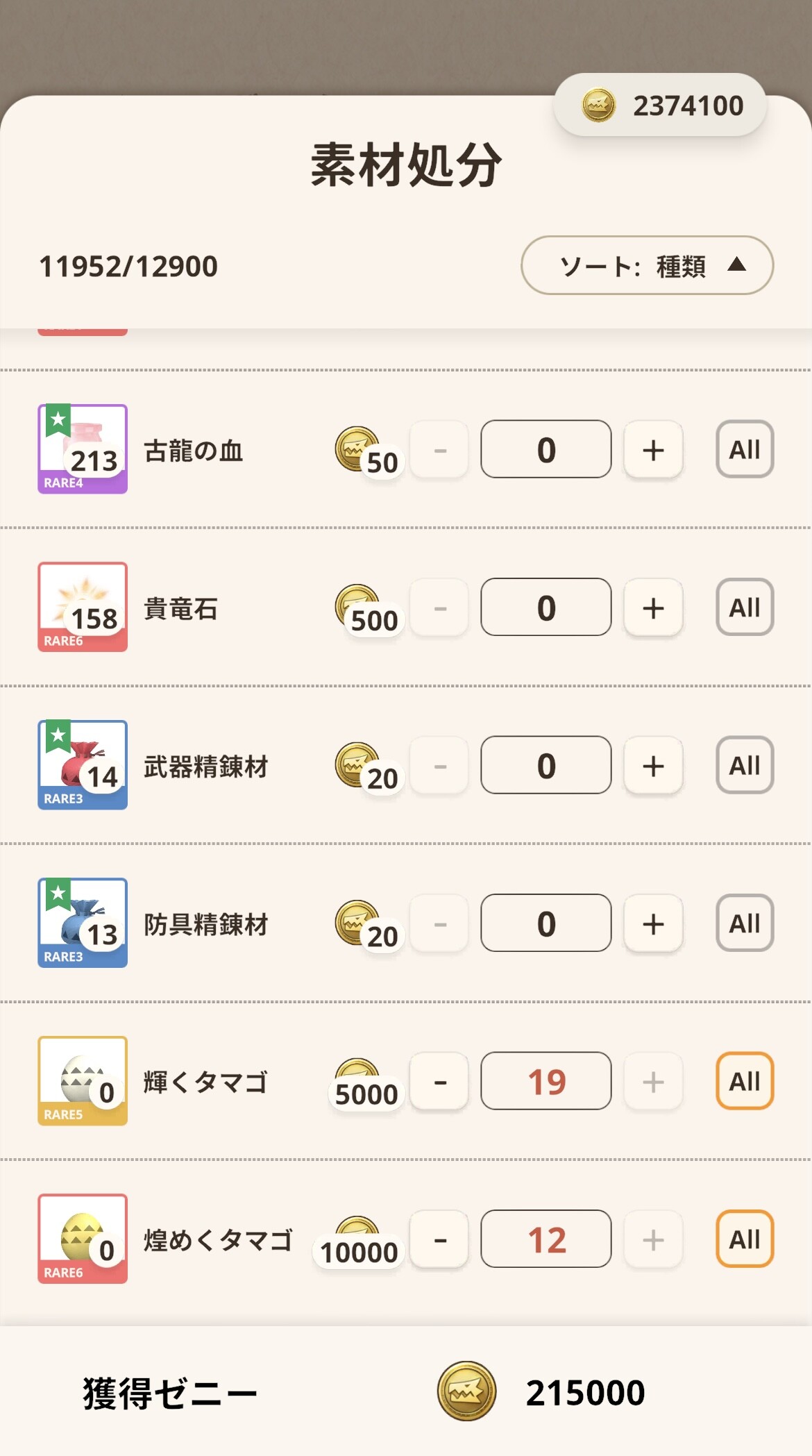Select All for 貴竜石

pyautogui.click(x=745, y=608)
